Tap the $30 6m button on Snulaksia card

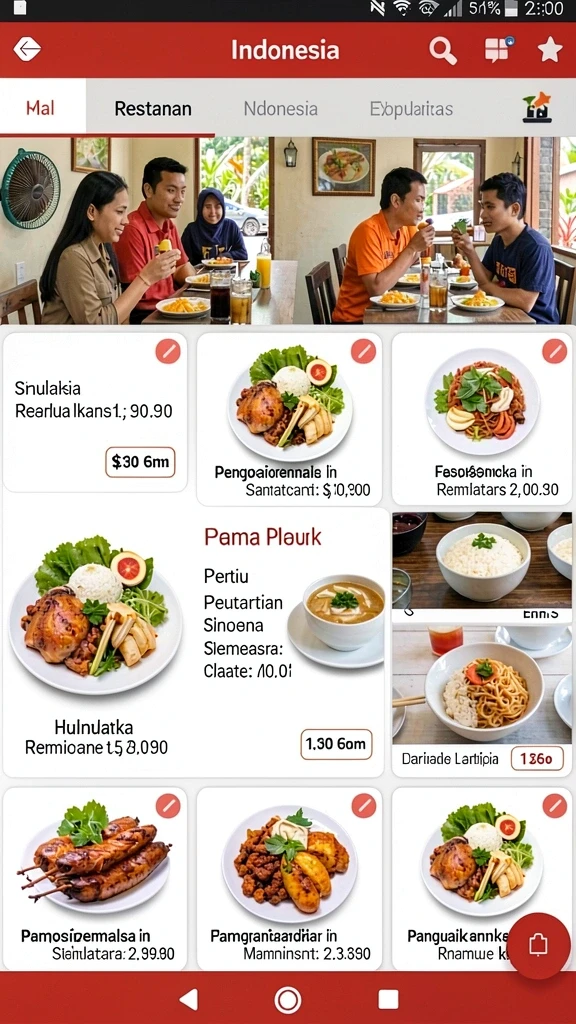[x=140, y=462]
